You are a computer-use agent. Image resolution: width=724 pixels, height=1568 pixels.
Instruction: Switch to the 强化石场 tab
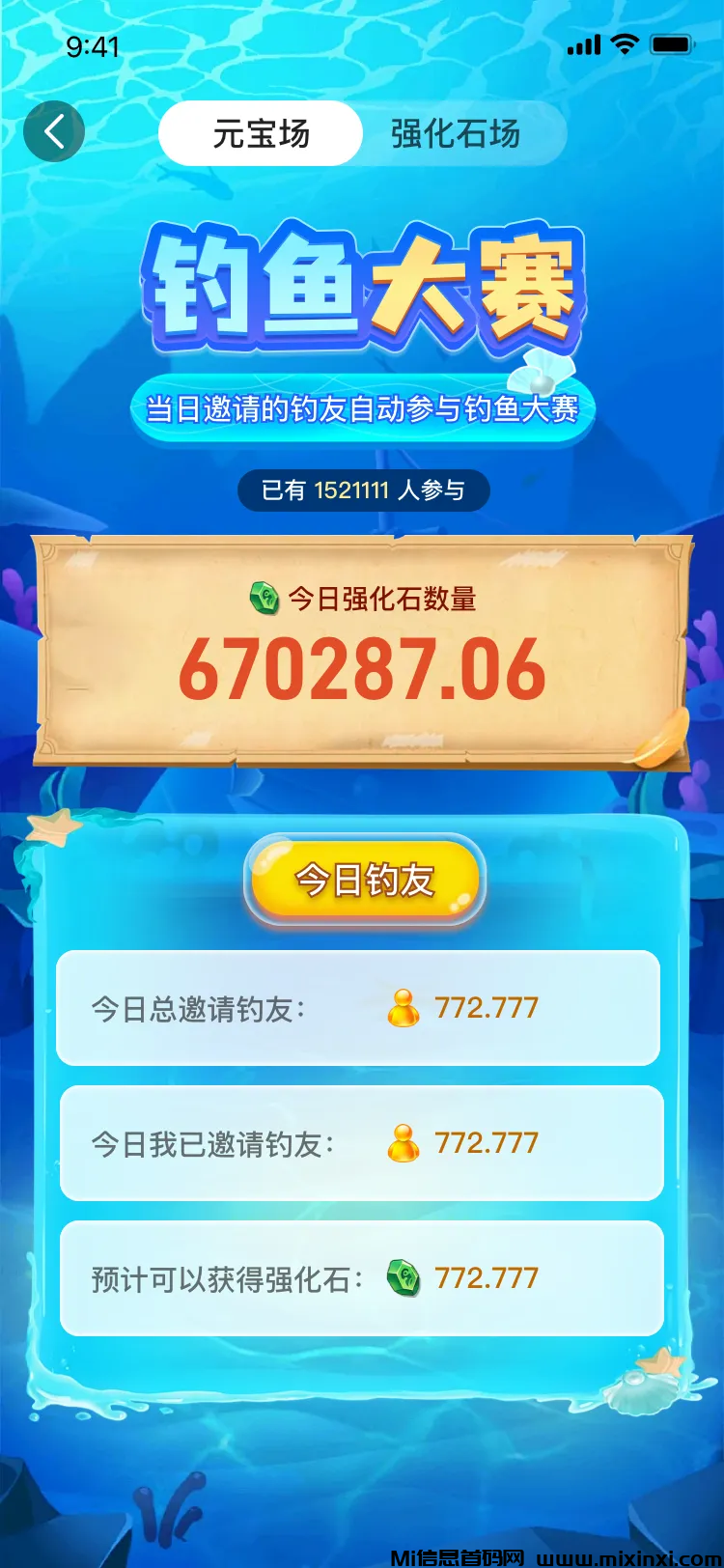(456, 134)
